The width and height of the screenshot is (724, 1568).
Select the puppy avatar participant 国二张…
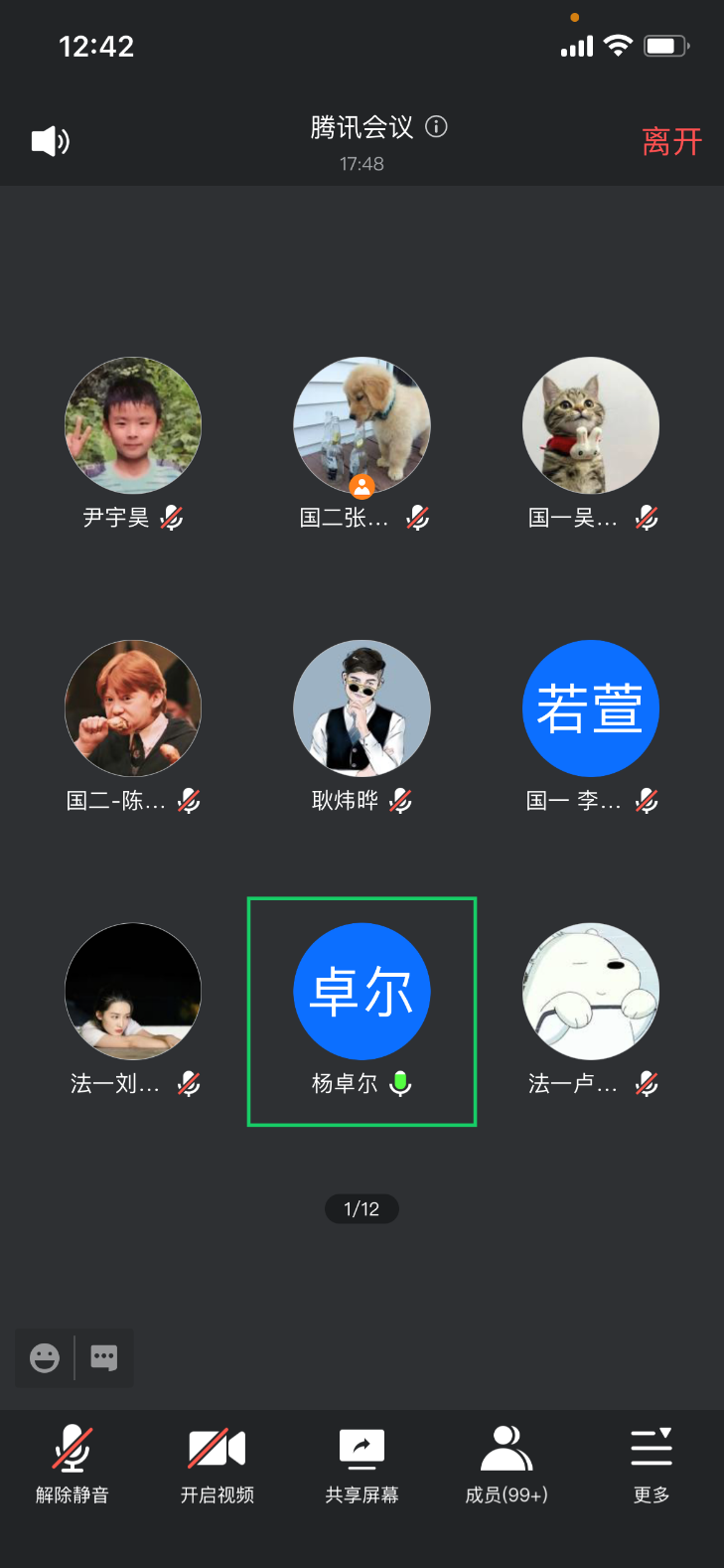pos(362,425)
